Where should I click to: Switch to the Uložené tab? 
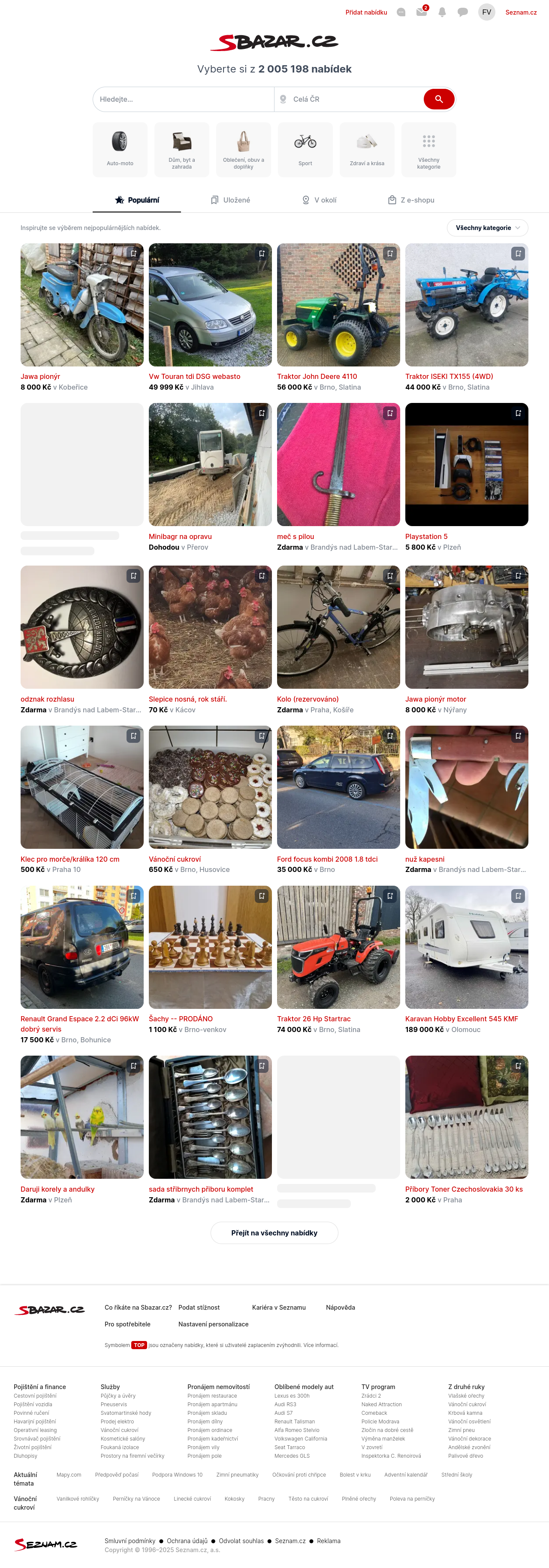pos(230,200)
